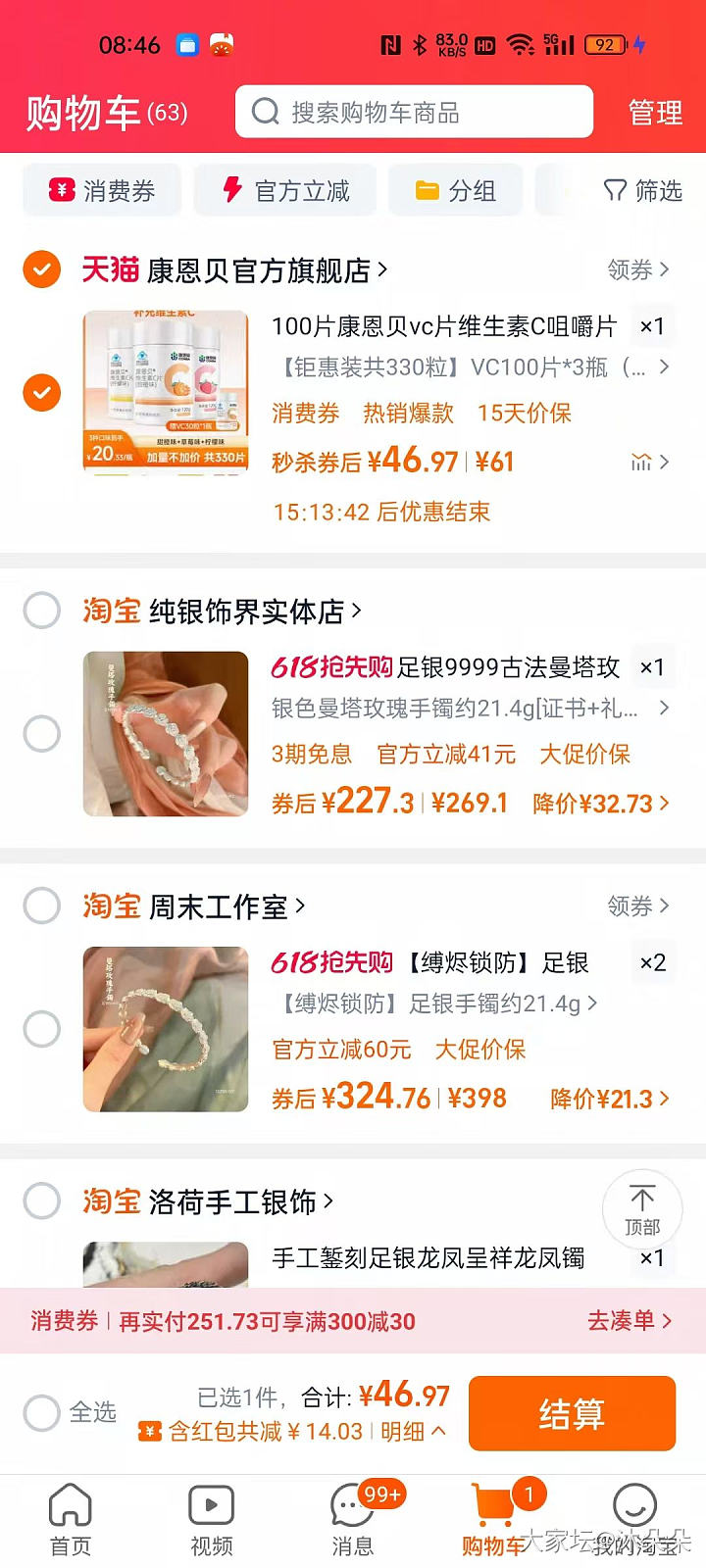This screenshot has height=1568, width=706.
Task: Tap 去凑单 to add more items
Action: [x=629, y=1320]
